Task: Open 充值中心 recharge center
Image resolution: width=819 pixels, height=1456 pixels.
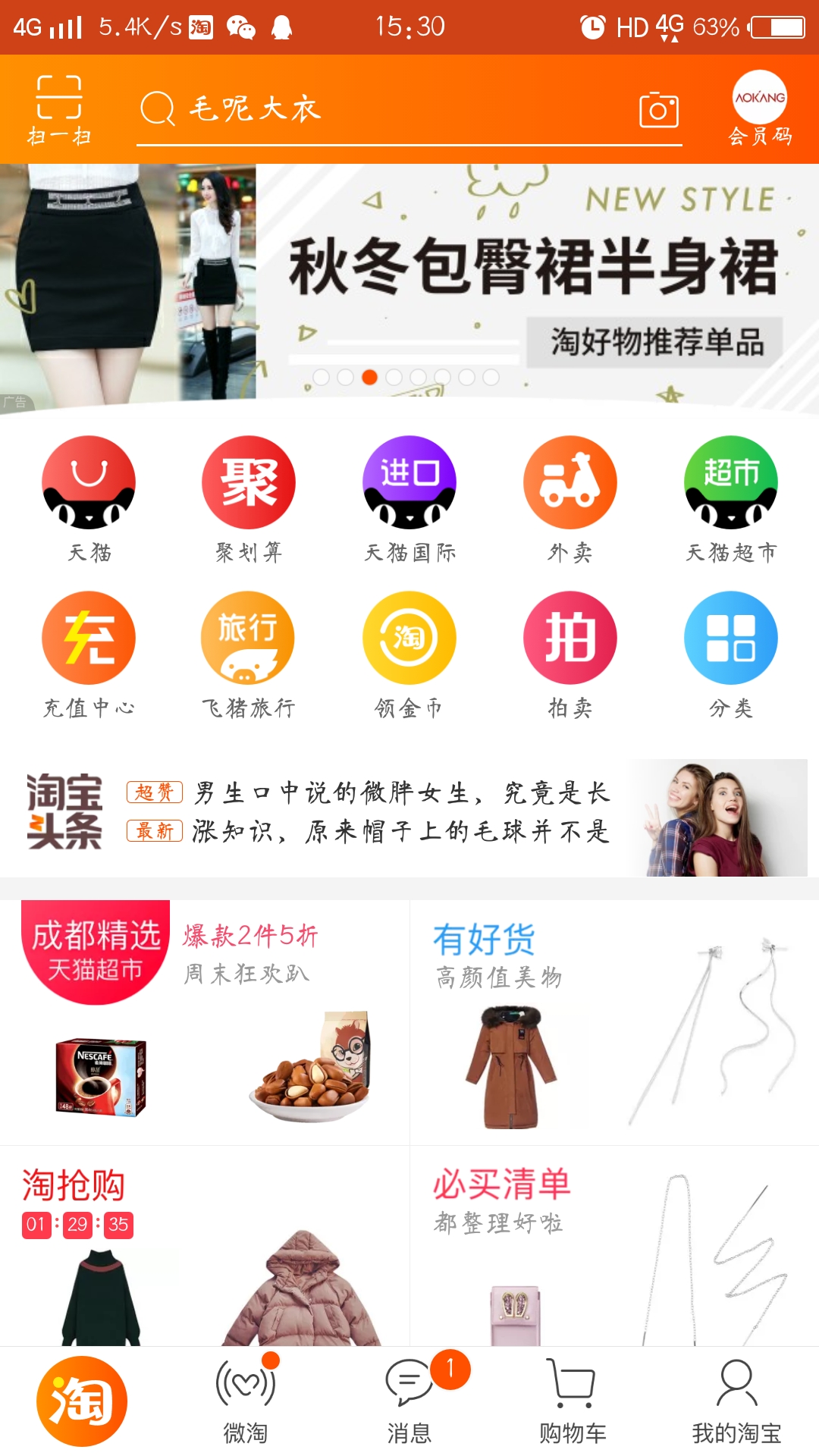Action: point(89,654)
